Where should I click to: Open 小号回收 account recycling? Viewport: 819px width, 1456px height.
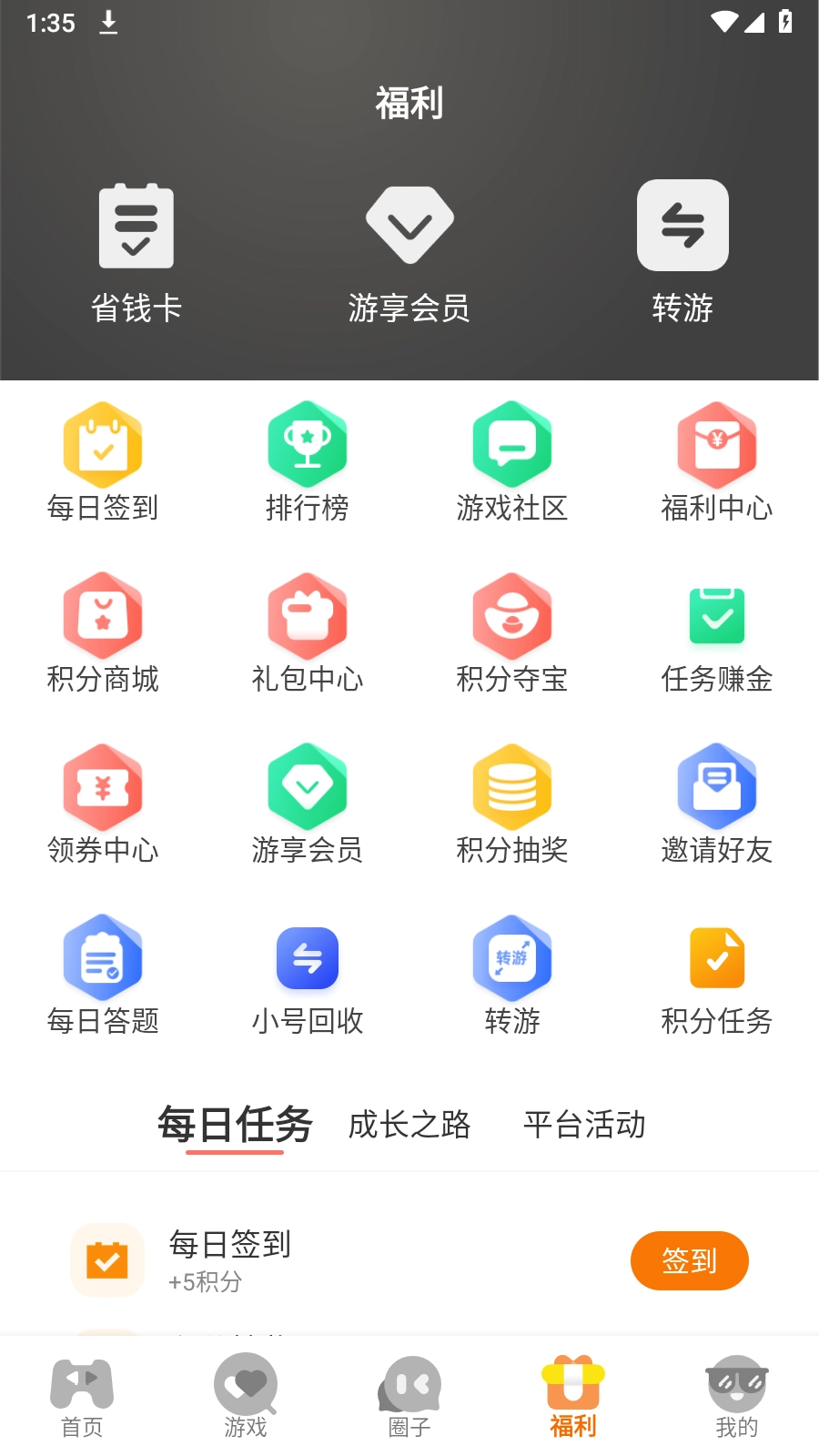[308, 972]
